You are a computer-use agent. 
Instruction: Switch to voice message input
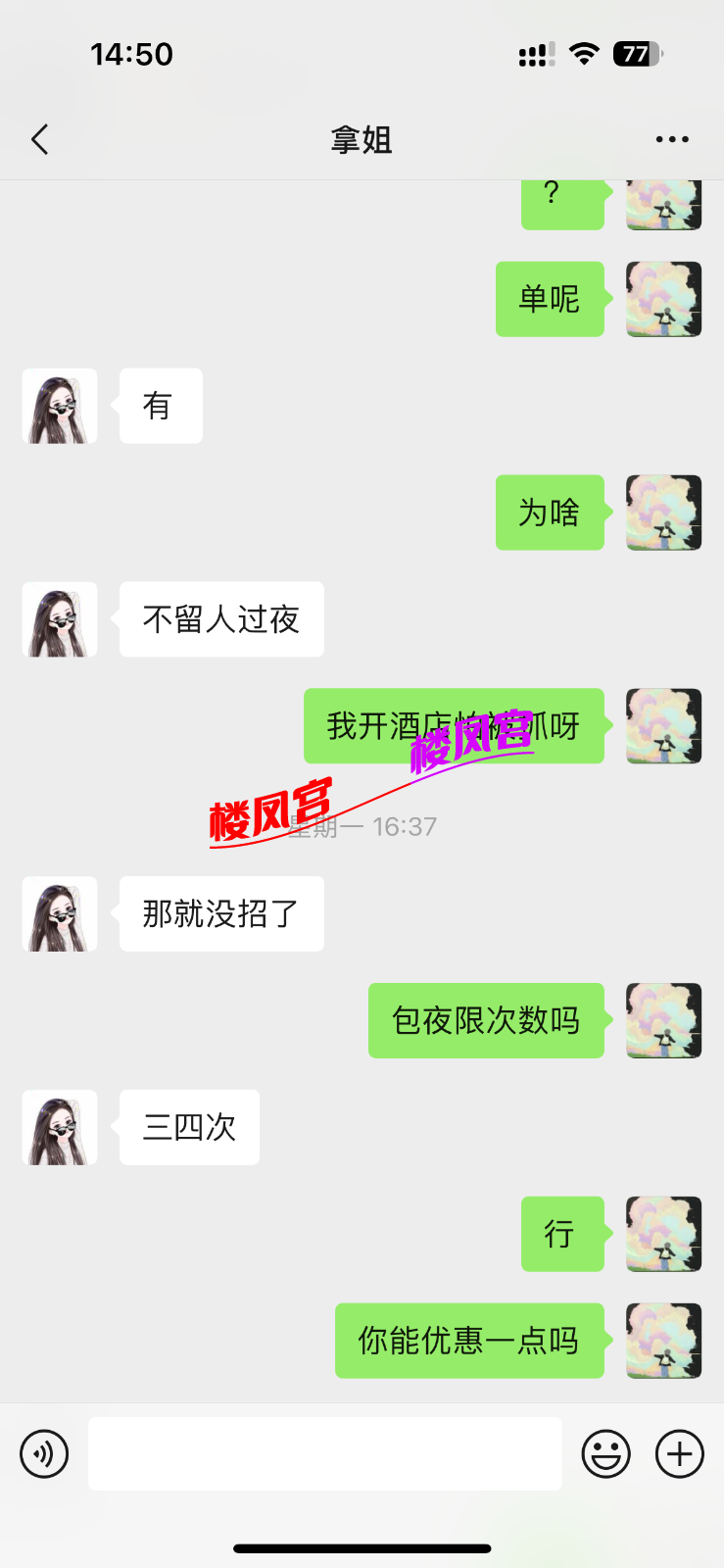(45, 1453)
